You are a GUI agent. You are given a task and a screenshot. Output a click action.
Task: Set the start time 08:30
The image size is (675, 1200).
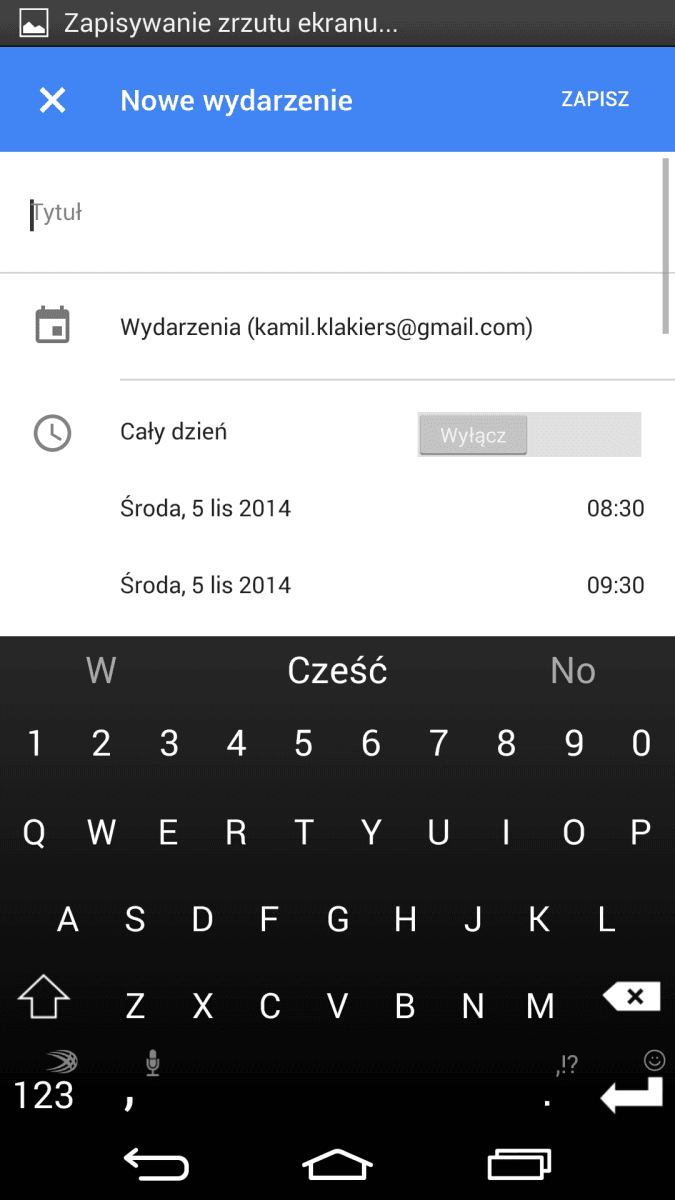coord(615,509)
